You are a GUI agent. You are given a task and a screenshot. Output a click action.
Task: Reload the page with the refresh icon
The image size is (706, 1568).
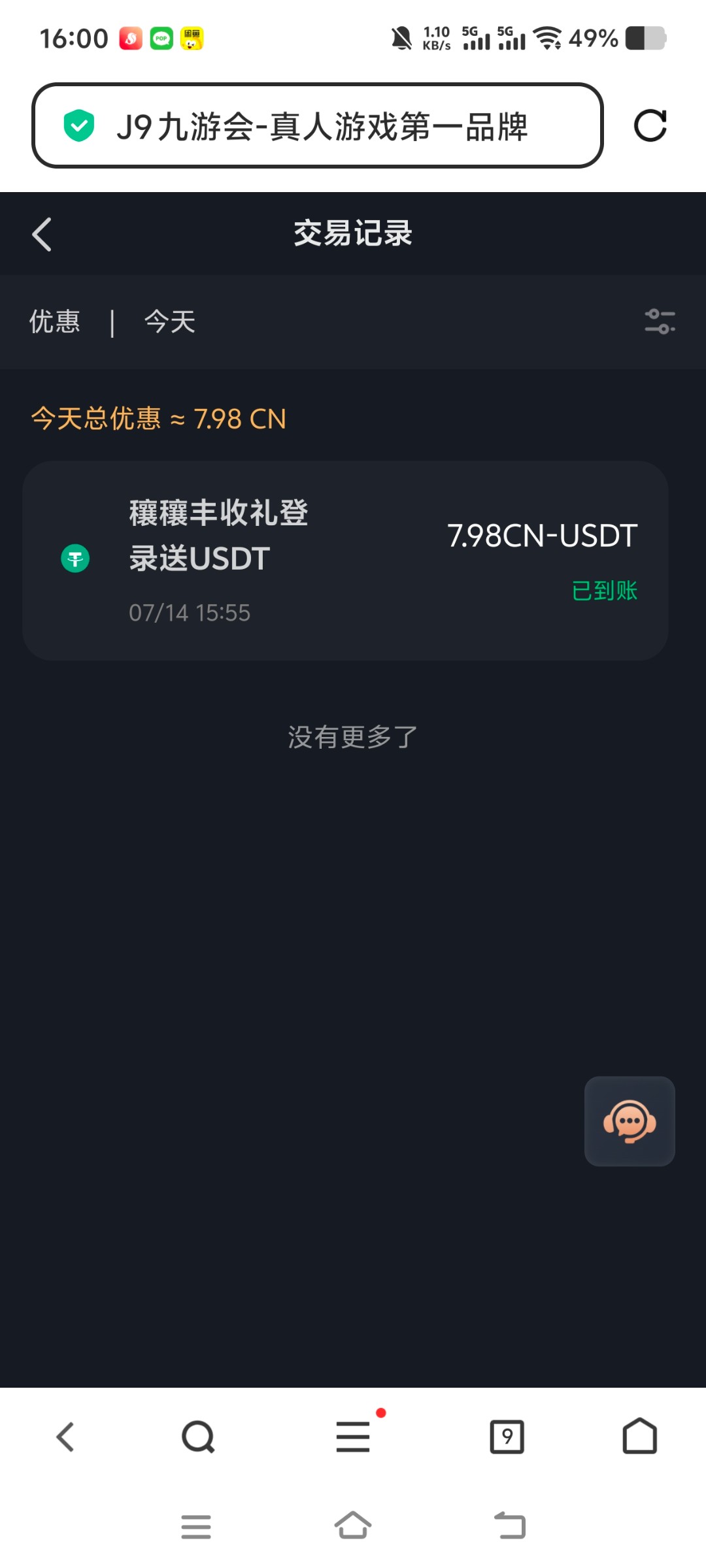point(650,125)
